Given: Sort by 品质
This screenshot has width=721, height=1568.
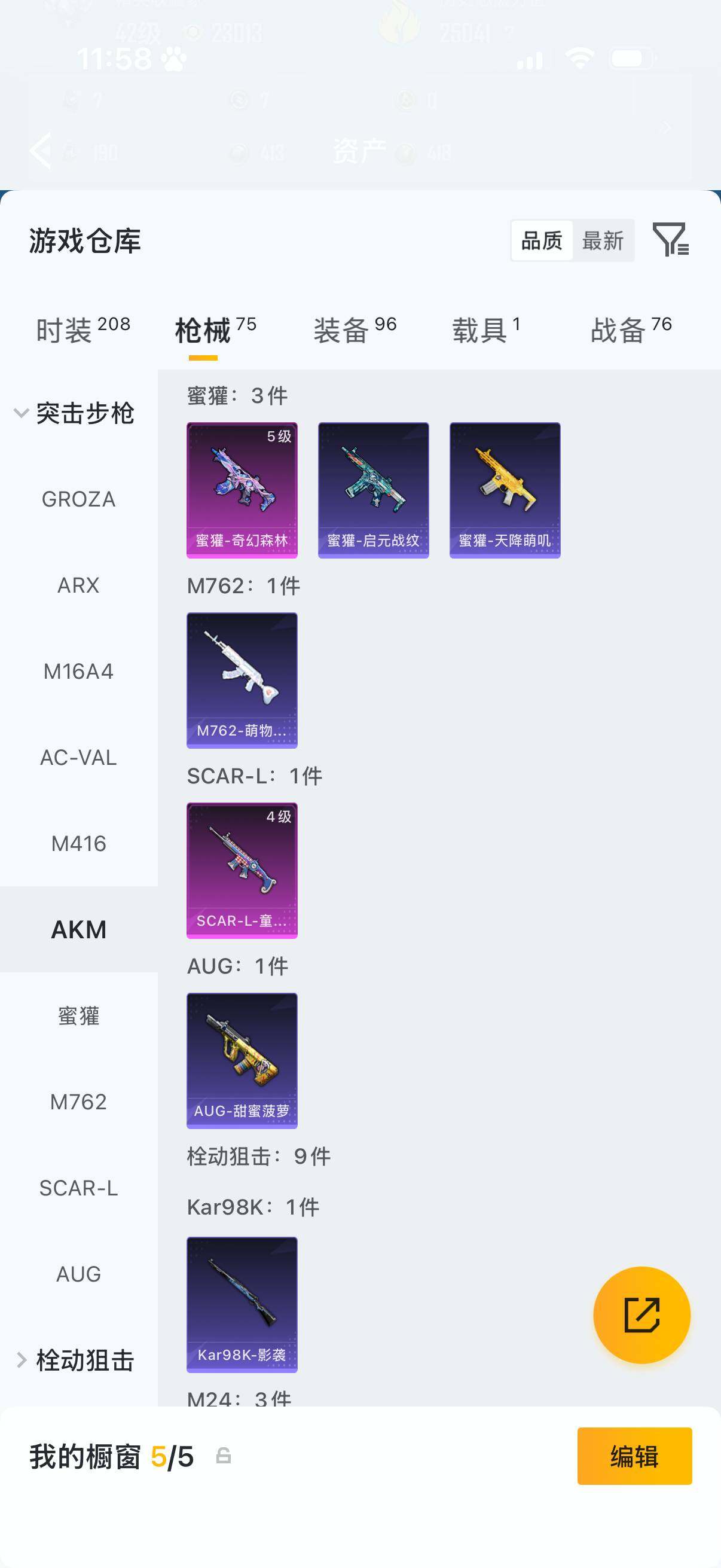Looking at the screenshot, I should click(x=542, y=240).
